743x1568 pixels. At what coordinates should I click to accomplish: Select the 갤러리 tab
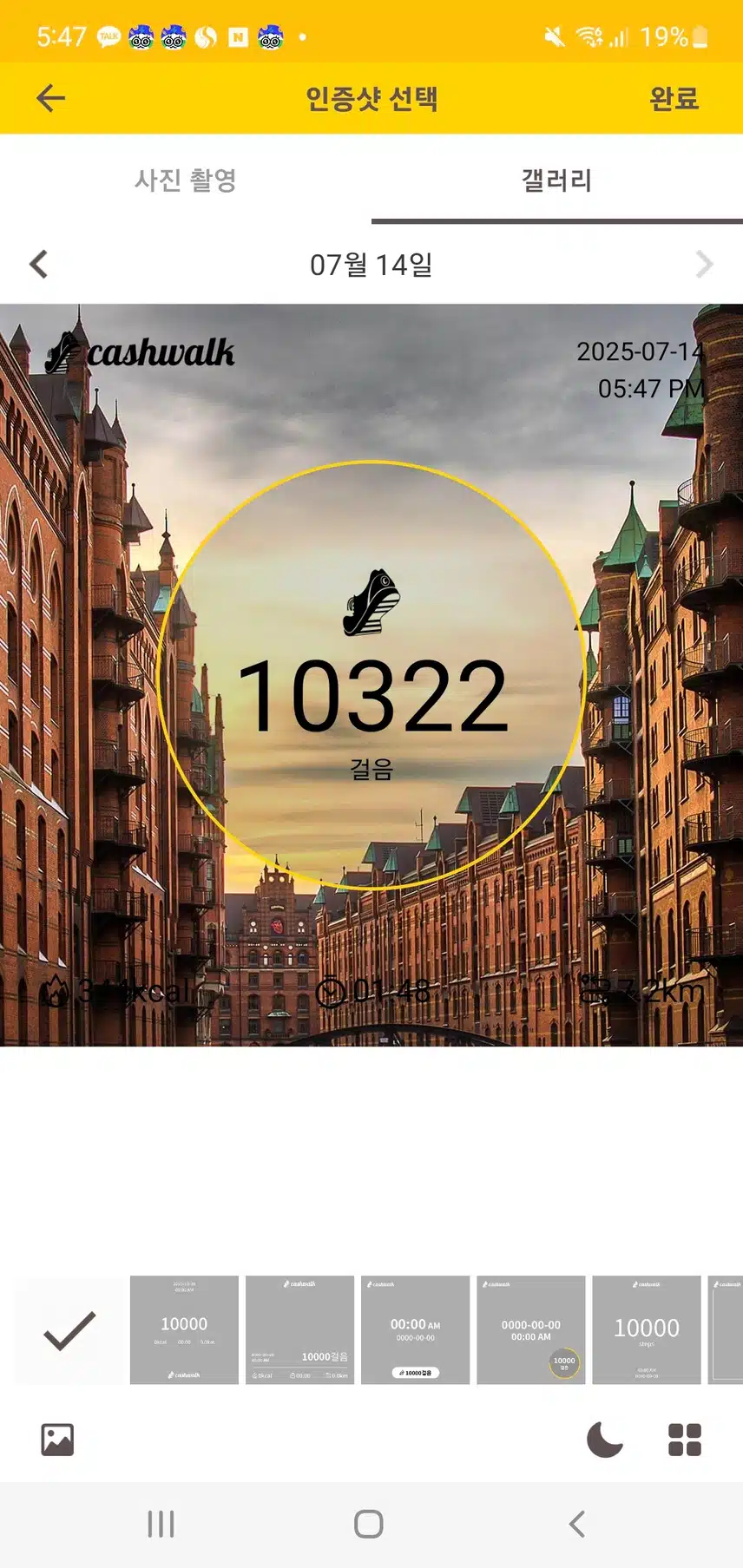pos(556,180)
